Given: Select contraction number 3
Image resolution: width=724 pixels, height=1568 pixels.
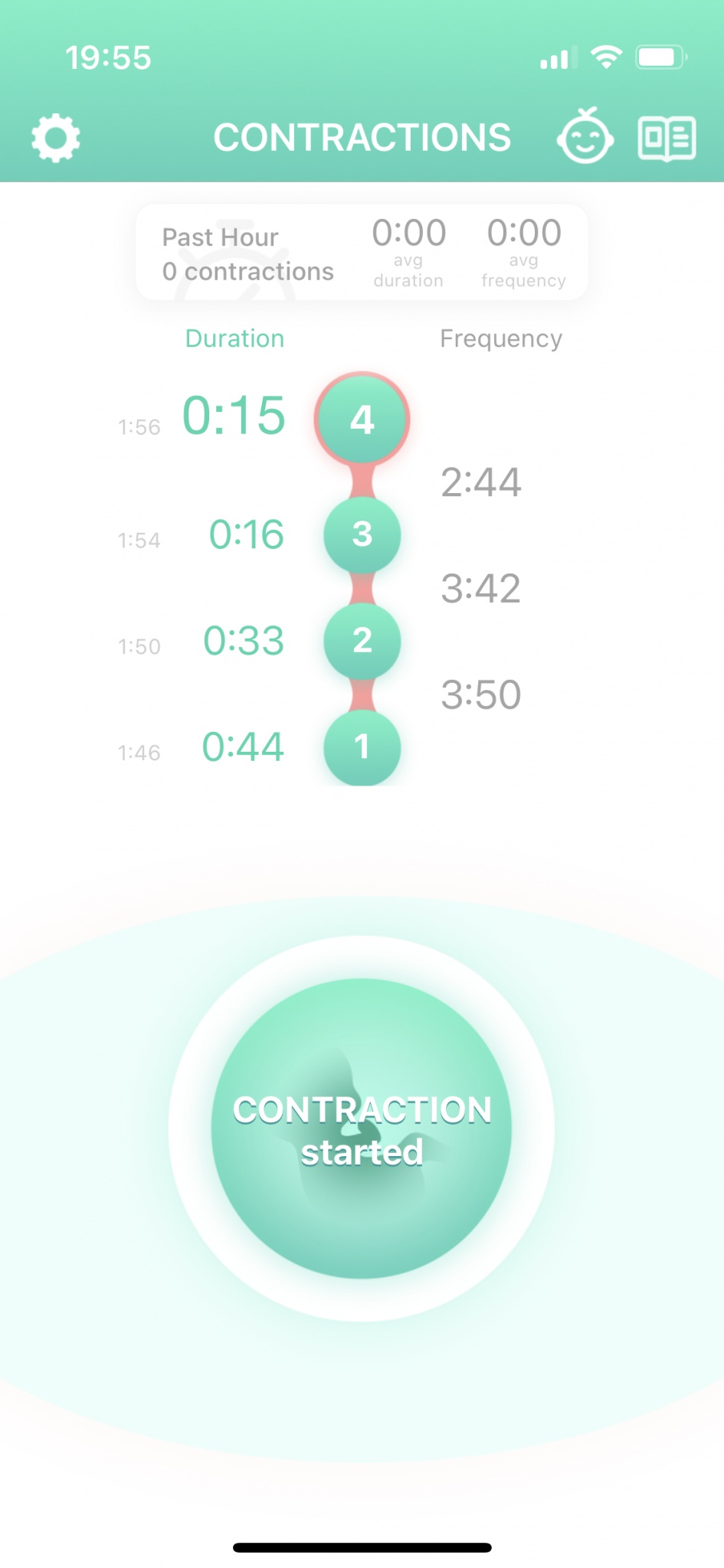Looking at the screenshot, I should (x=362, y=534).
